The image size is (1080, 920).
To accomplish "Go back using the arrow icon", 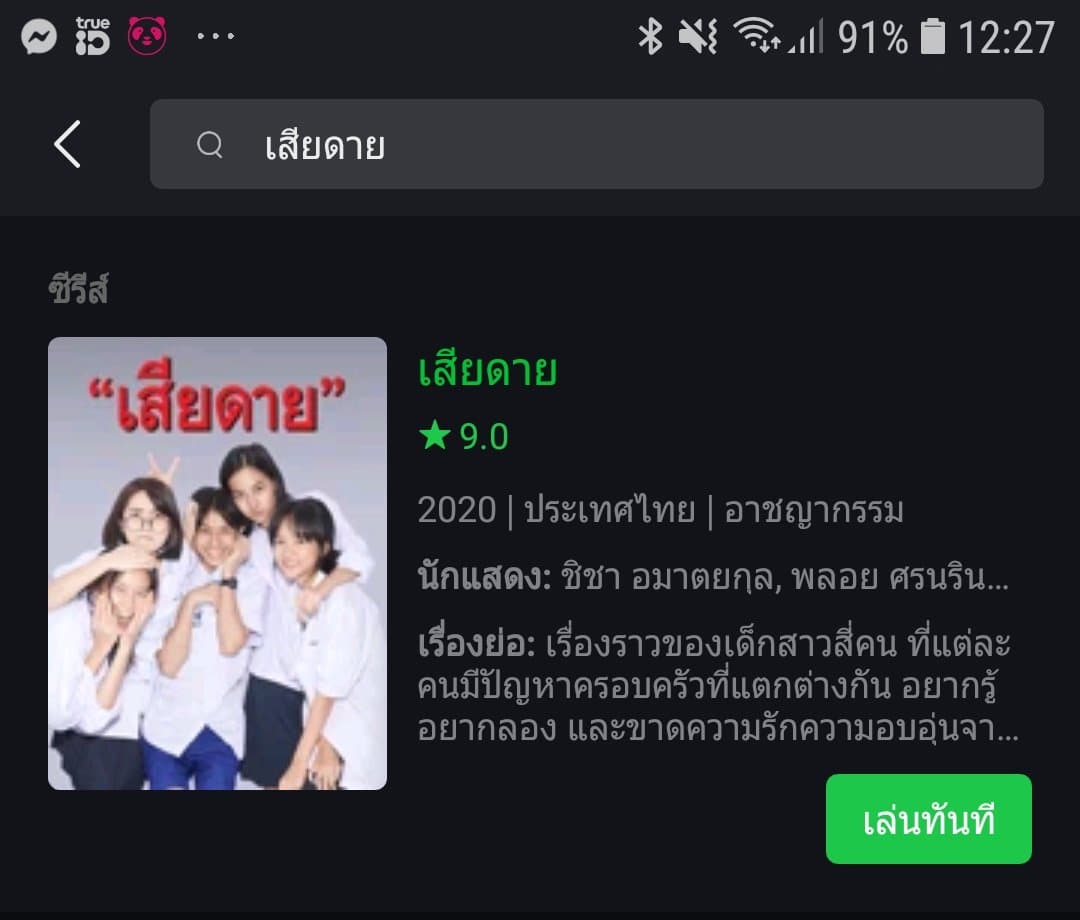I will coord(67,144).
